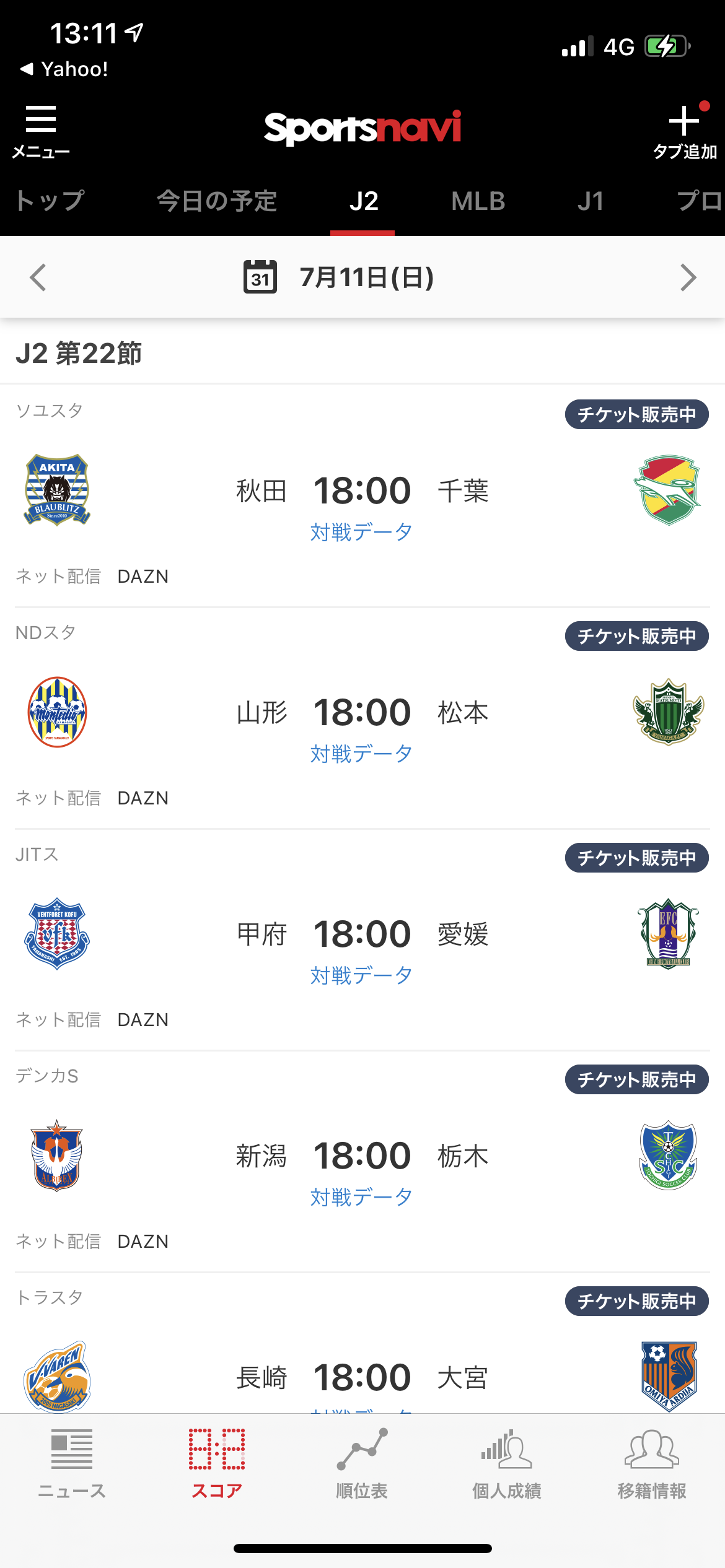Select the J1 tab

tap(590, 201)
